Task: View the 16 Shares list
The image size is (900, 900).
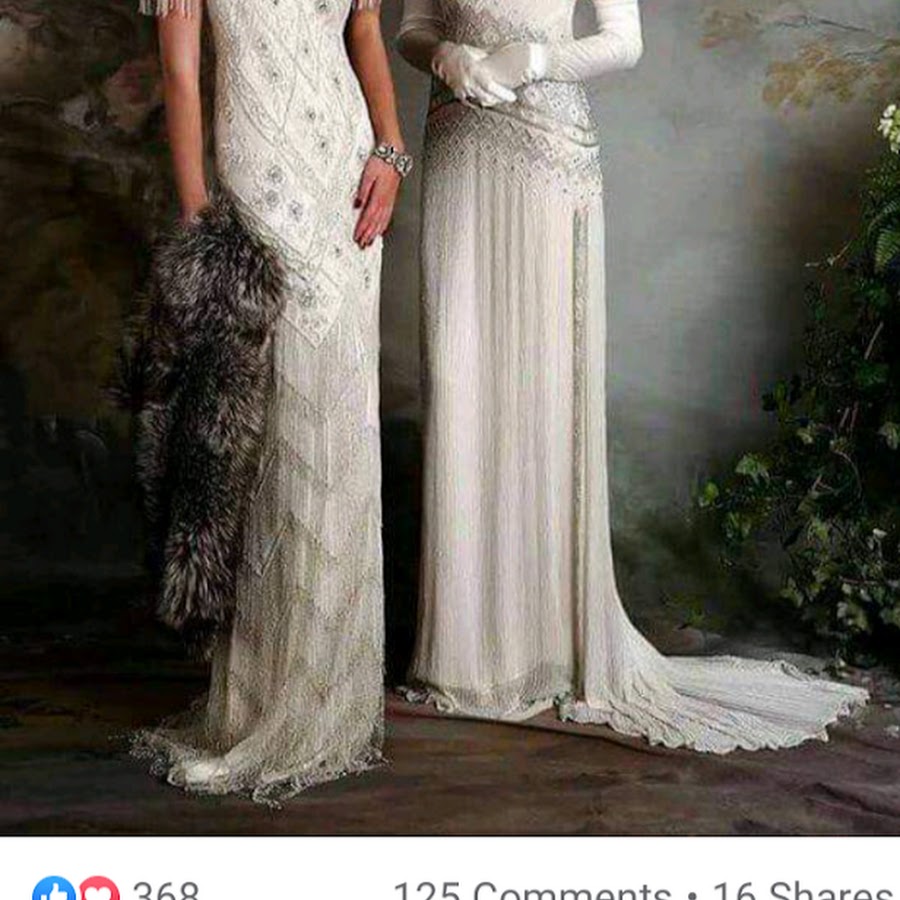Action: 803,890
